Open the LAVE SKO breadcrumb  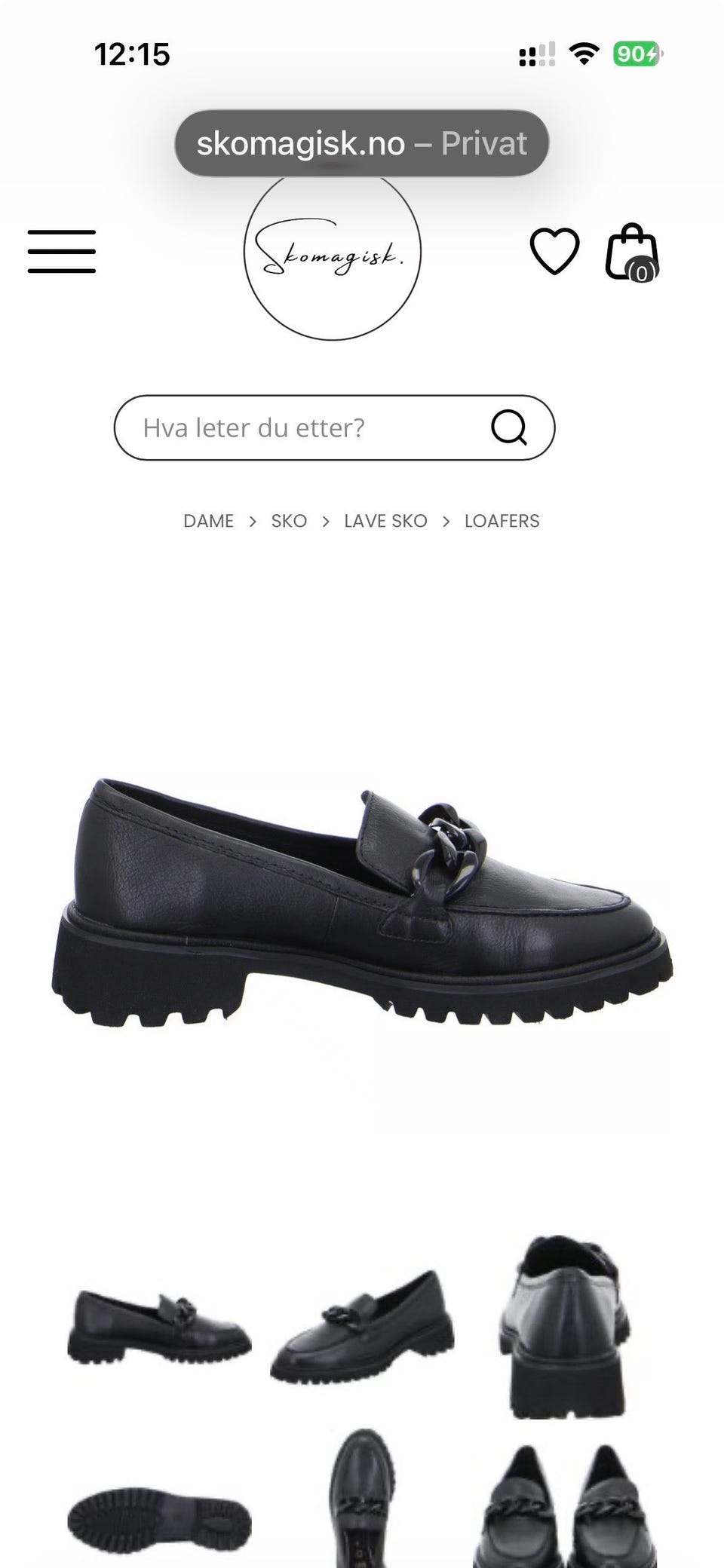point(385,521)
